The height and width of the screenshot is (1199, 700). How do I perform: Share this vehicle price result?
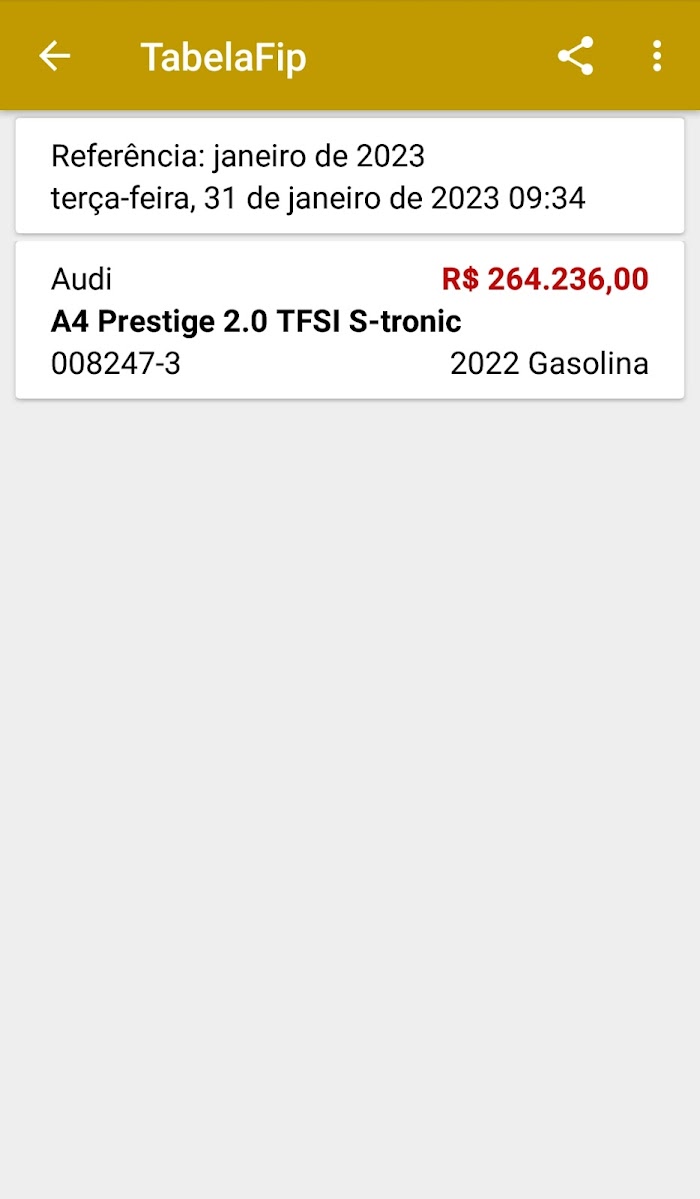(575, 56)
